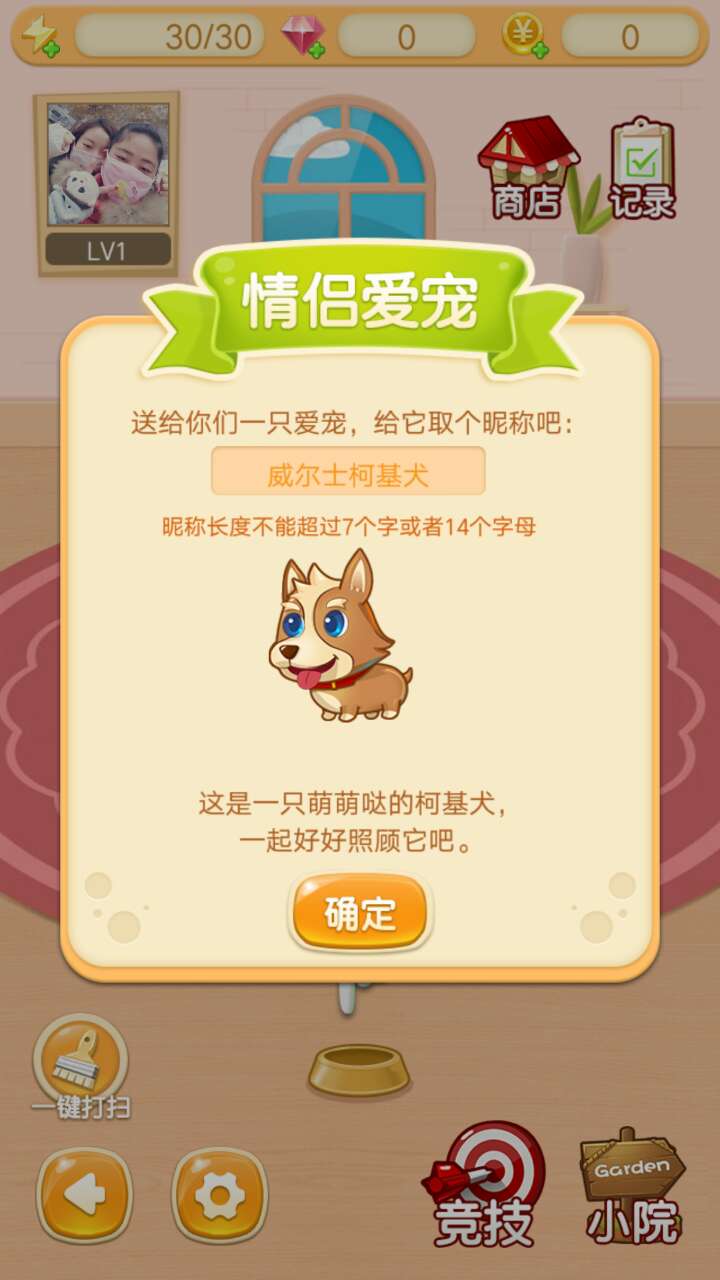Go back with the orange arrow button
The image size is (720, 1280).
click(85, 1194)
